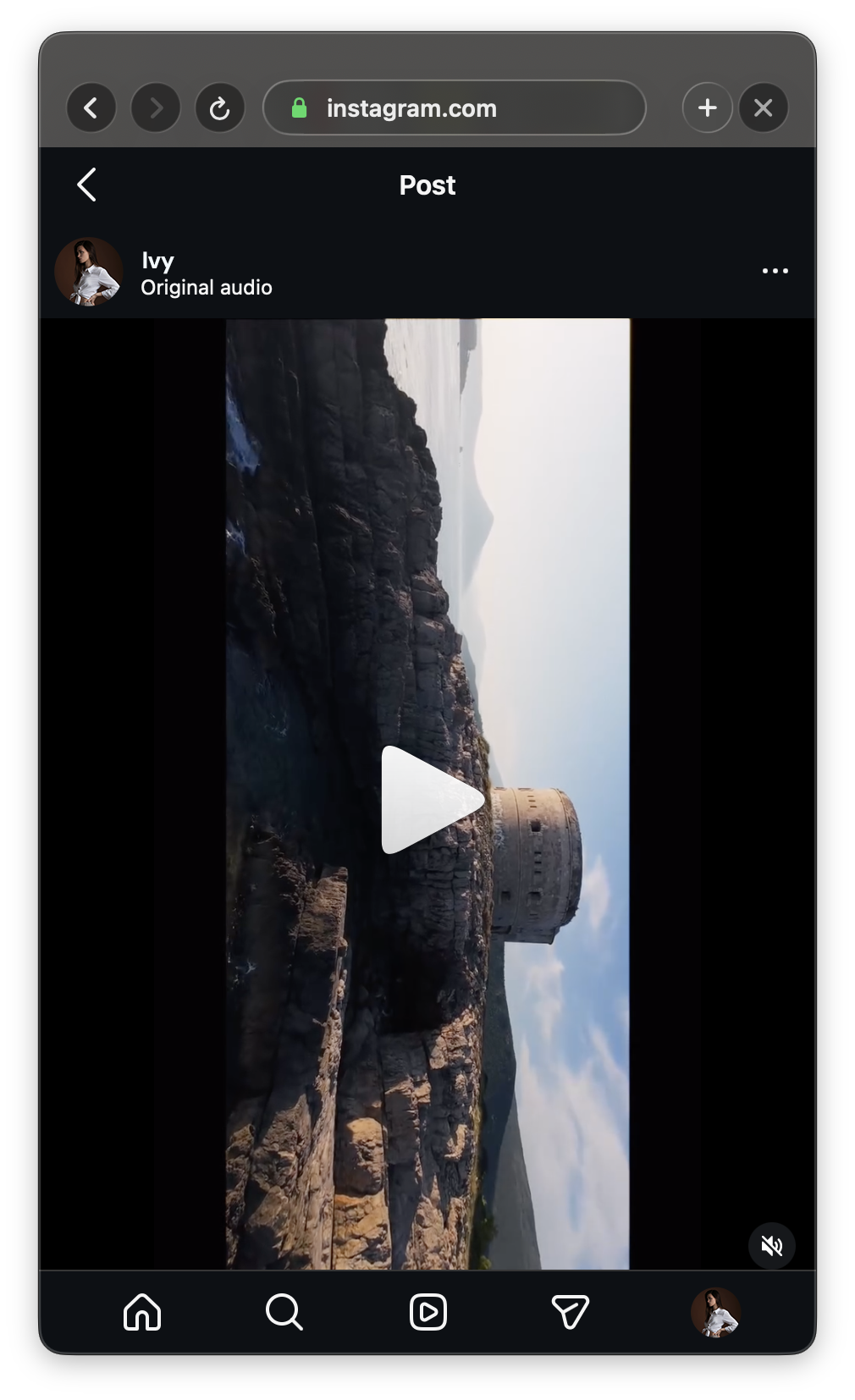Image resolution: width=855 pixels, height=1400 pixels.
Task: Go to the Home feed tab
Action: pyautogui.click(x=142, y=1313)
